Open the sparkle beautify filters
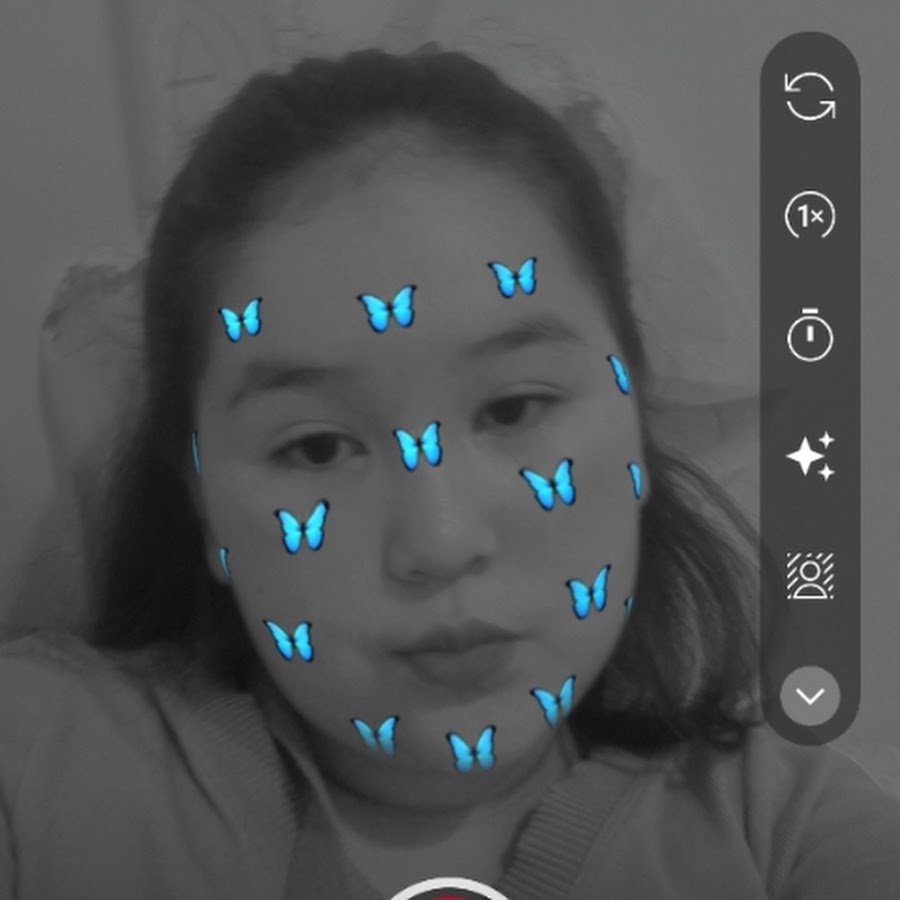This screenshot has height=900, width=900. click(810, 457)
